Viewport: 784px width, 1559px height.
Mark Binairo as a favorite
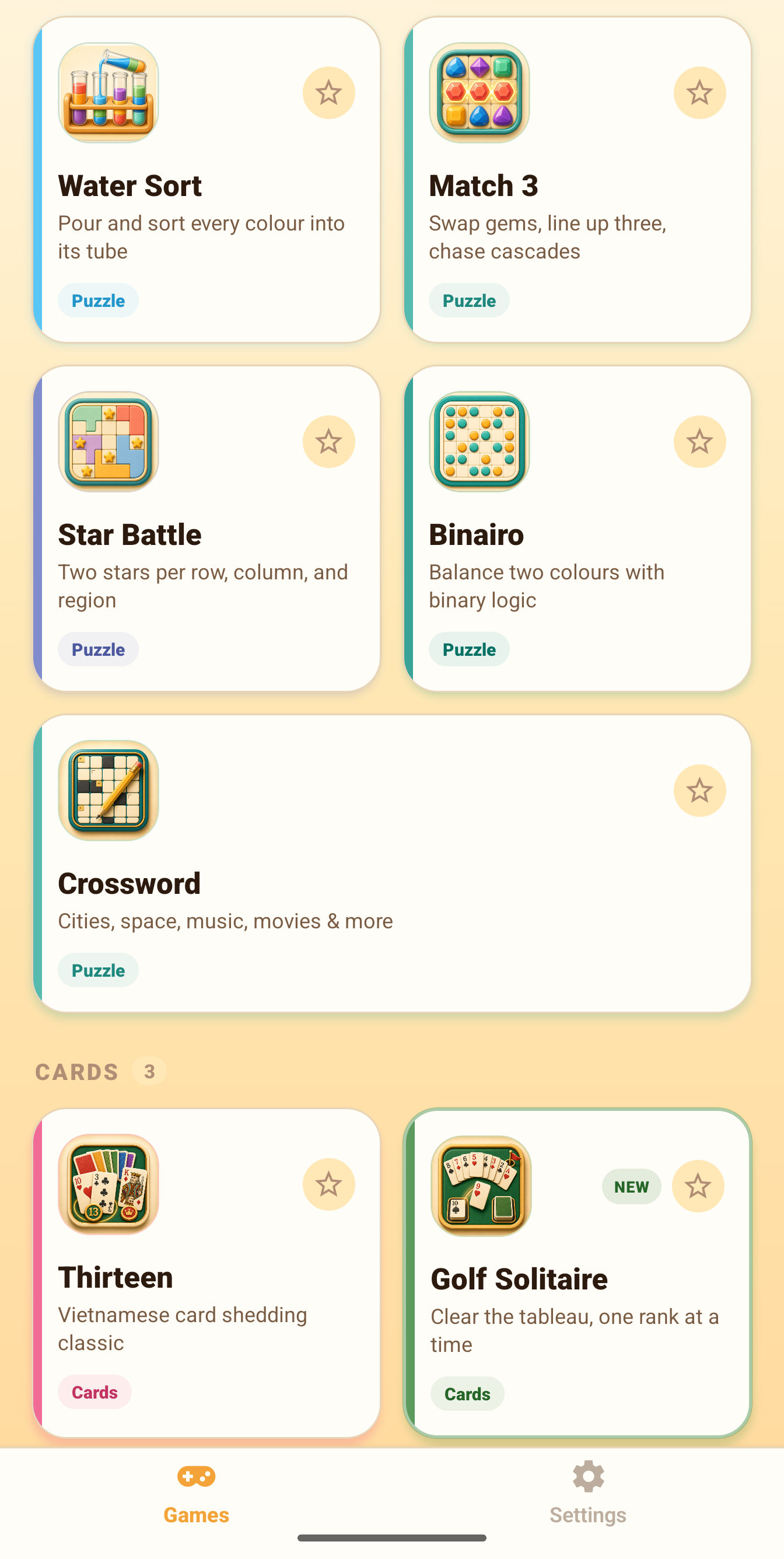tap(699, 442)
